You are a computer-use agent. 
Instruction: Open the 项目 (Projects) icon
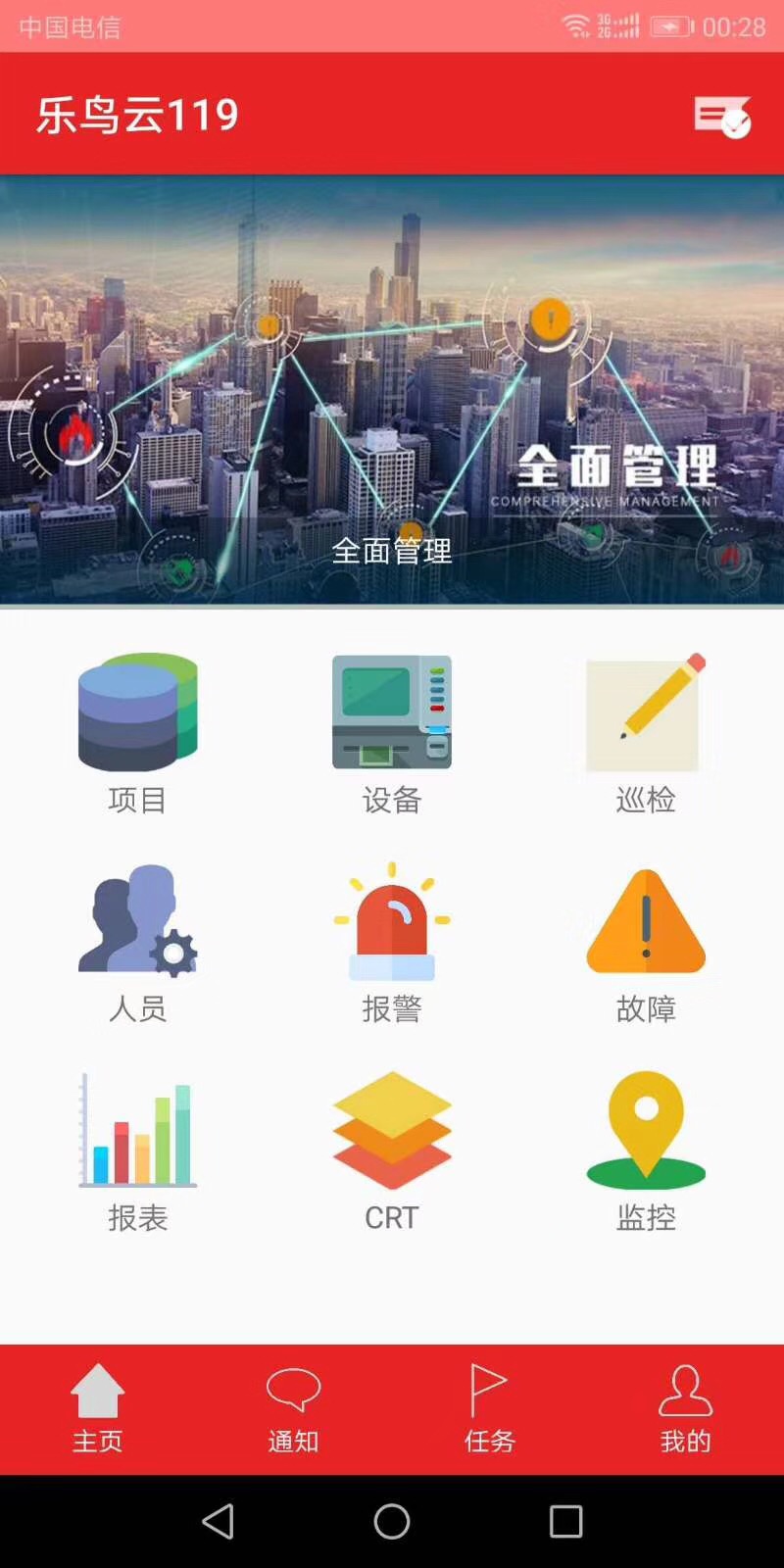(137, 715)
